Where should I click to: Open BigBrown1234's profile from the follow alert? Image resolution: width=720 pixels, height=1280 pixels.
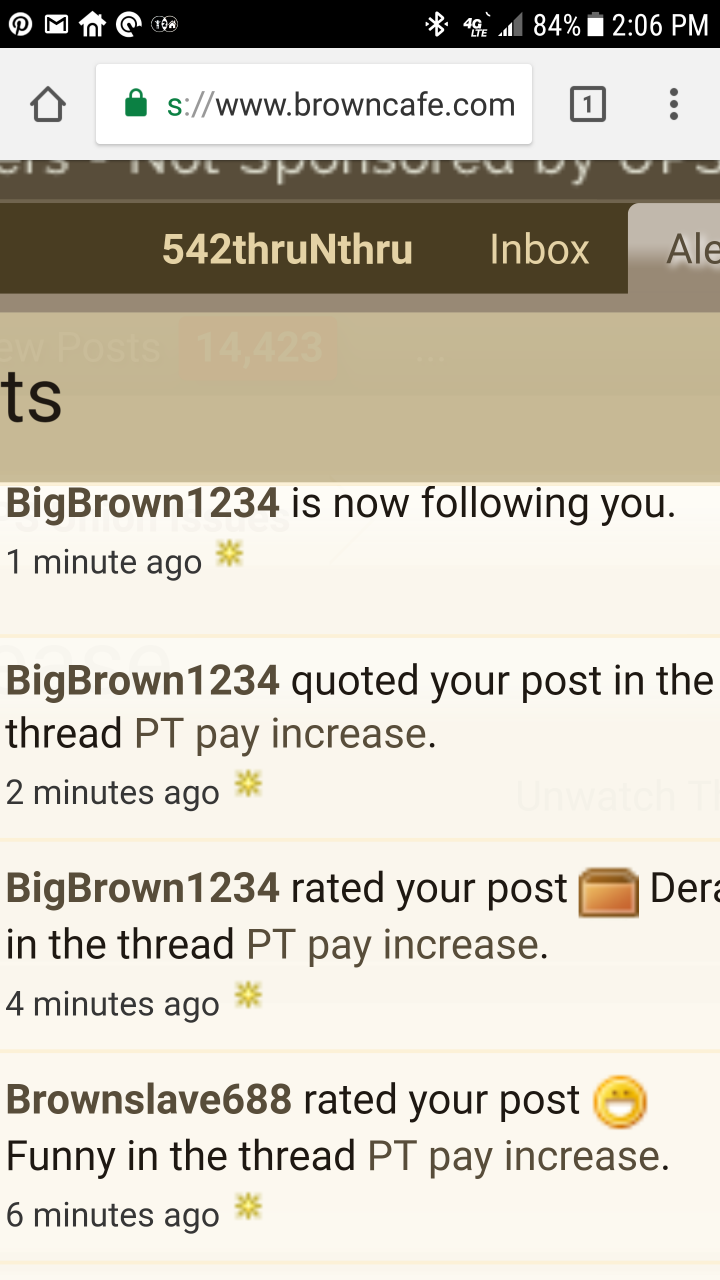pyautogui.click(x=143, y=503)
